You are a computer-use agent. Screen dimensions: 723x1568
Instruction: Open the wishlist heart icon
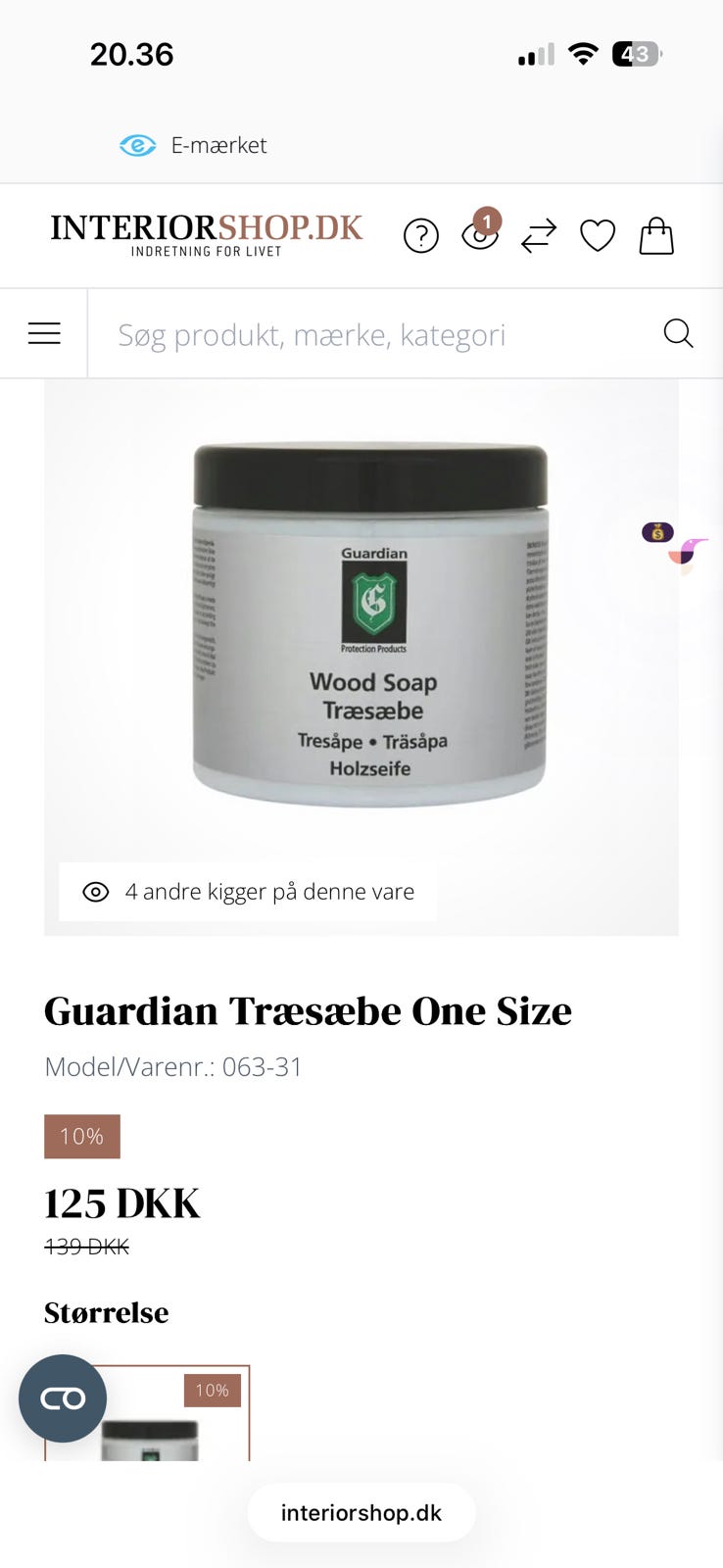click(598, 236)
